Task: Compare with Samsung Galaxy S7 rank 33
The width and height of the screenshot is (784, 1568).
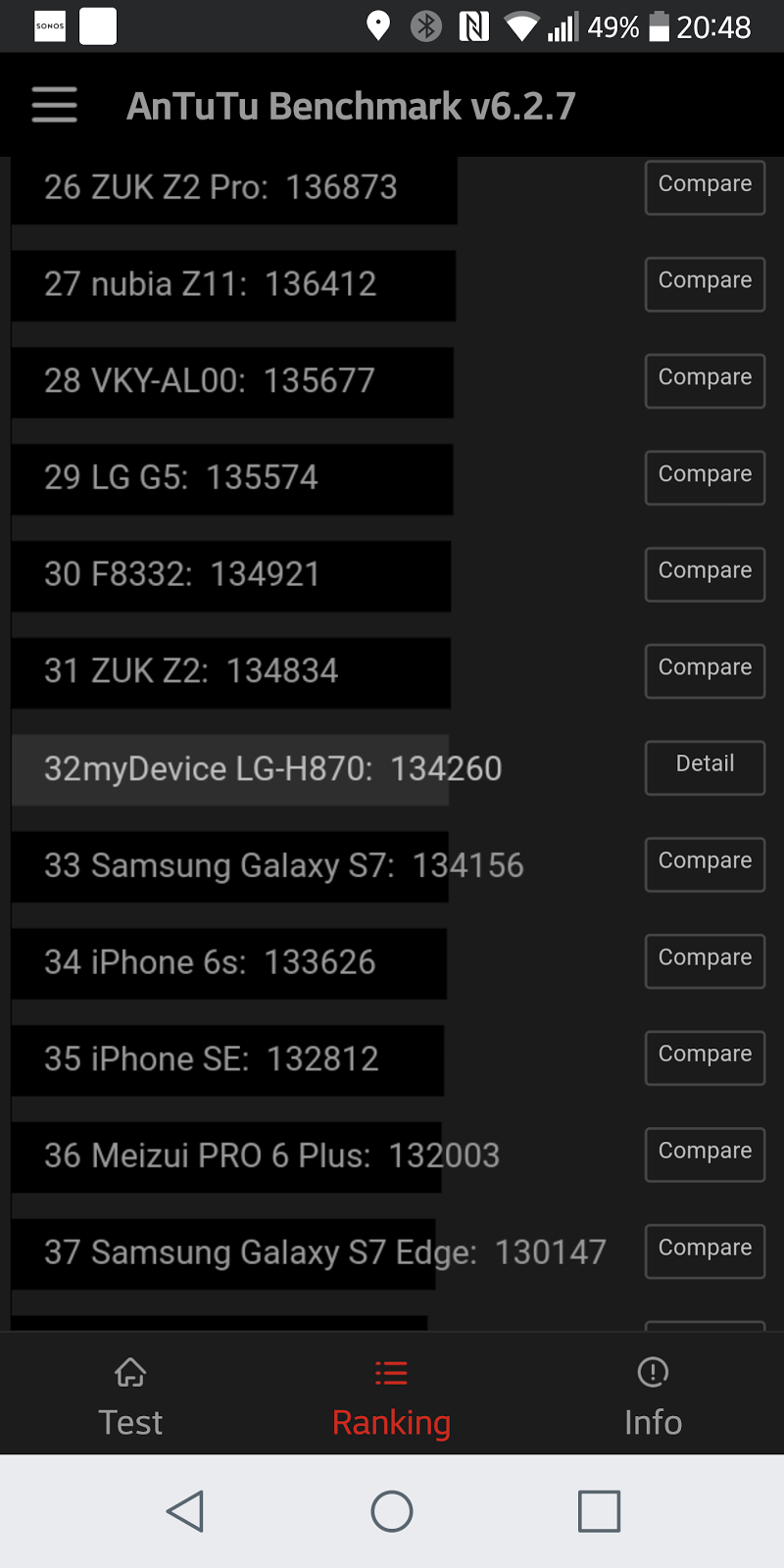Action: pos(705,863)
